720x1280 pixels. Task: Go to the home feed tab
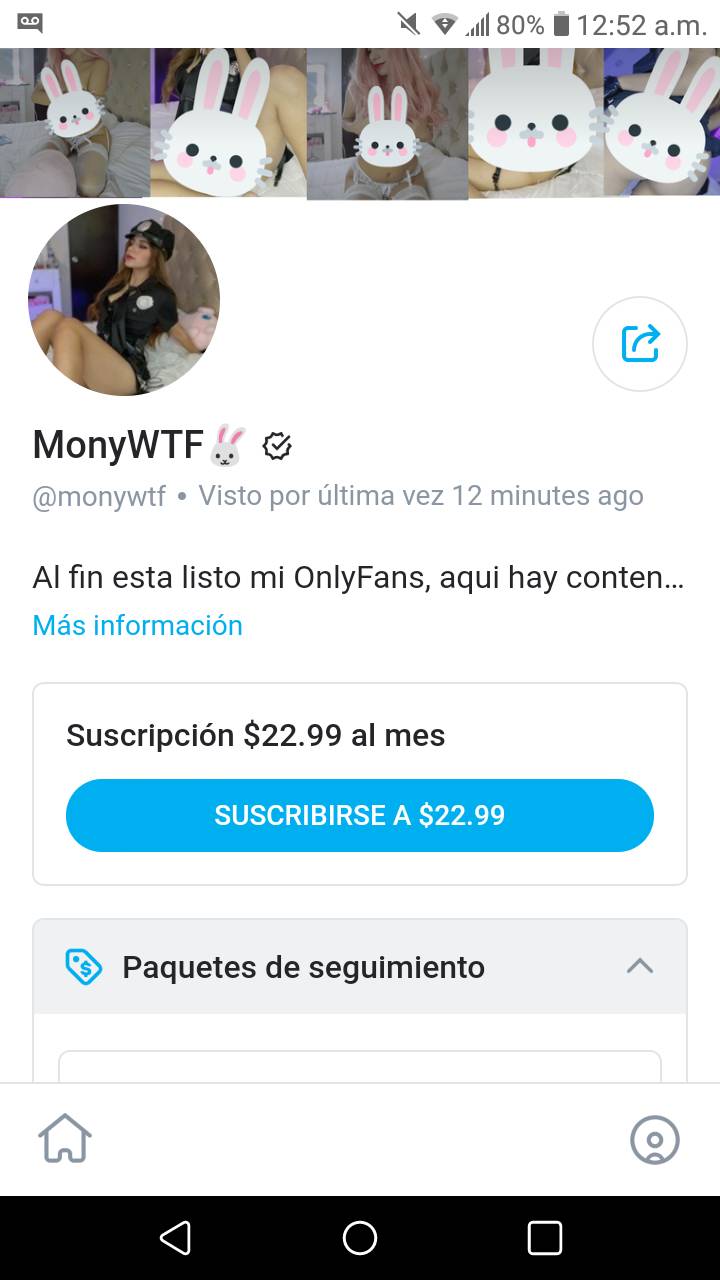click(x=65, y=1139)
